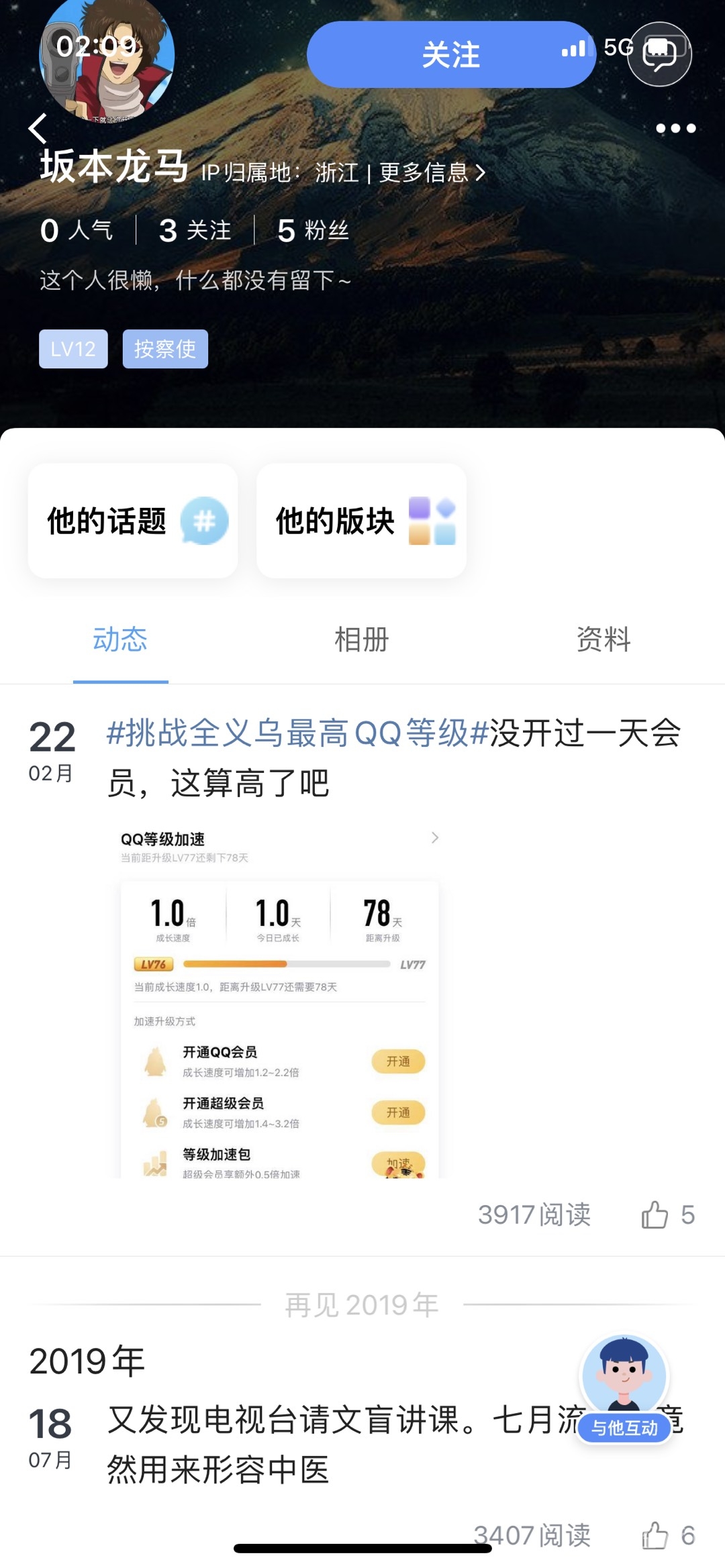Select the 动态 tab

(120, 639)
